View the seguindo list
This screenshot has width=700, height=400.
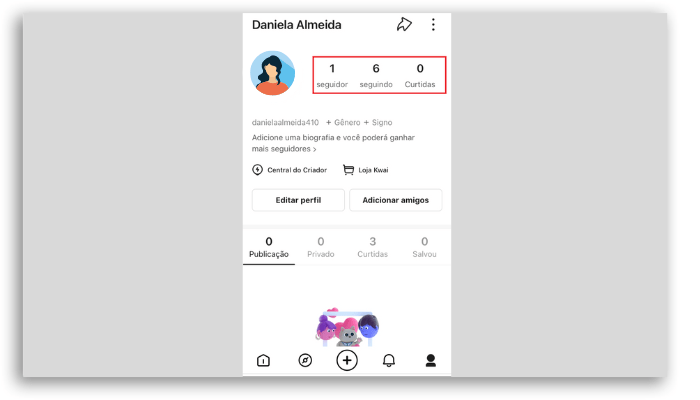coord(376,75)
